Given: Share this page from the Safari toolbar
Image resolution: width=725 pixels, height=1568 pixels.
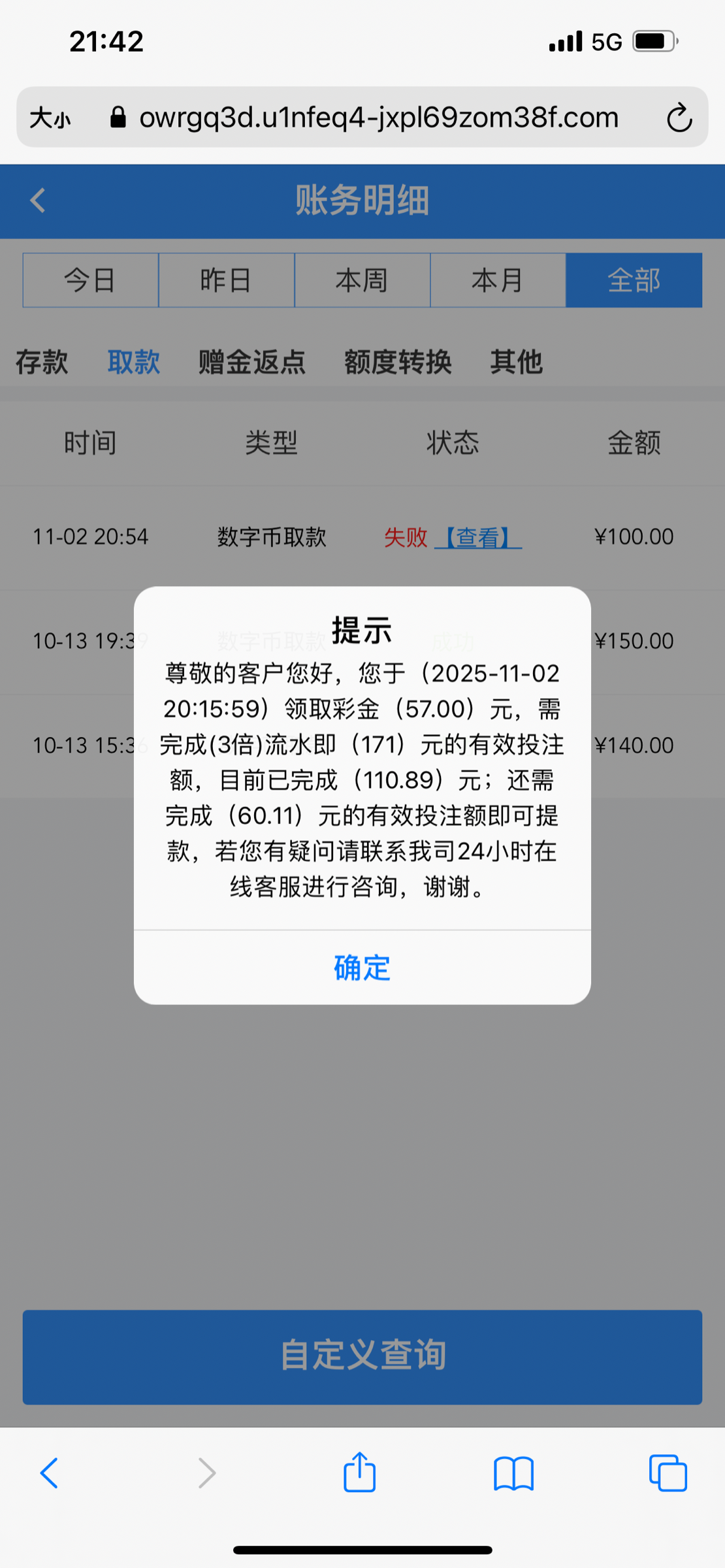Looking at the screenshot, I should 359,1473.
